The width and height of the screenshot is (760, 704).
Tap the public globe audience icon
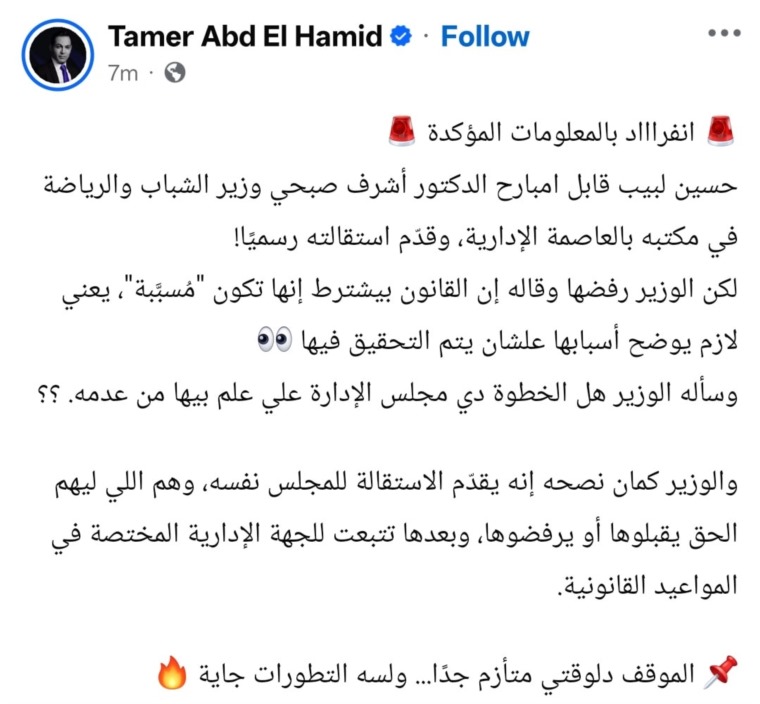pyautogui.click(x=174, y=73)
